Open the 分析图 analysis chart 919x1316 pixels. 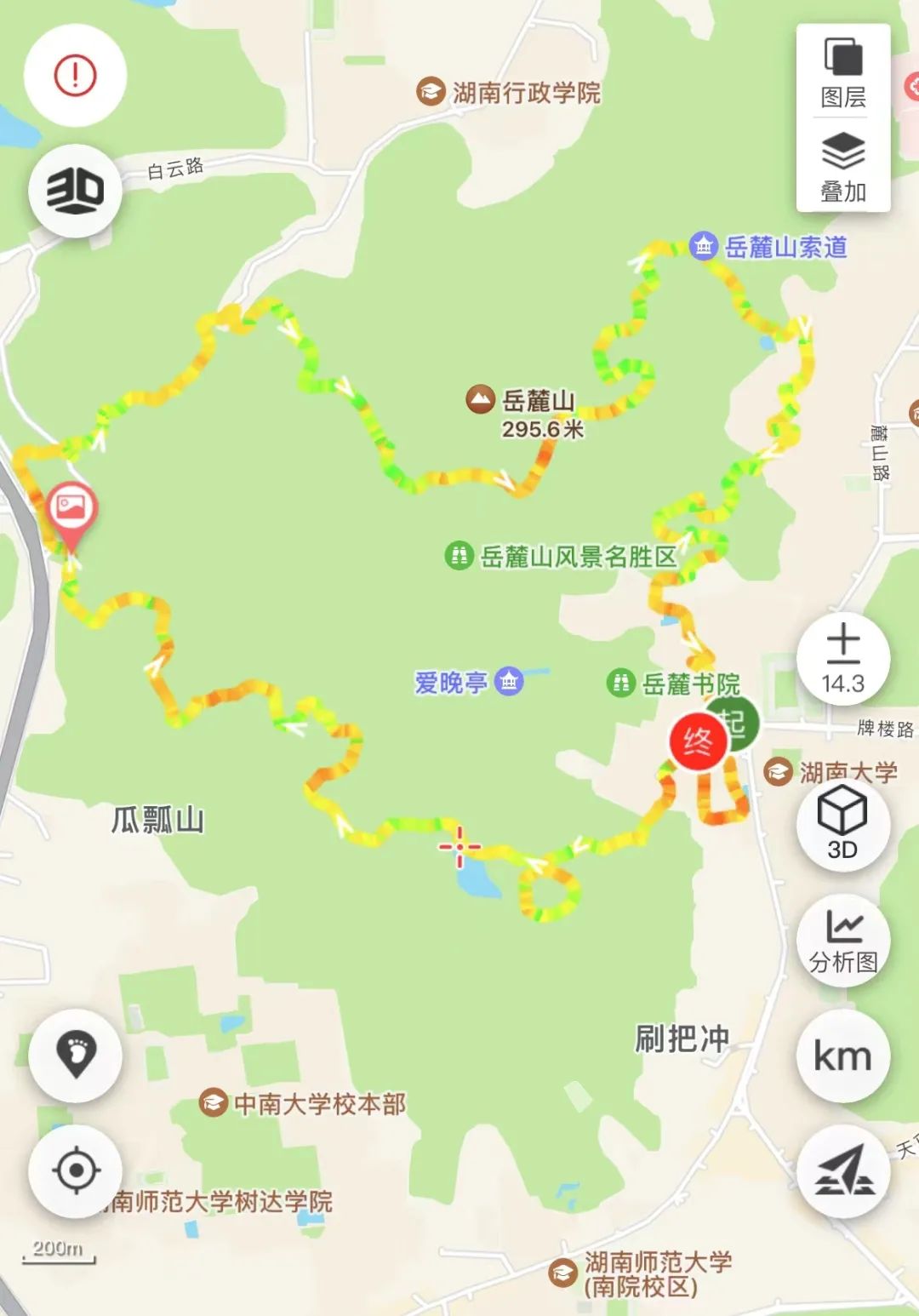(x=842, y=940)
